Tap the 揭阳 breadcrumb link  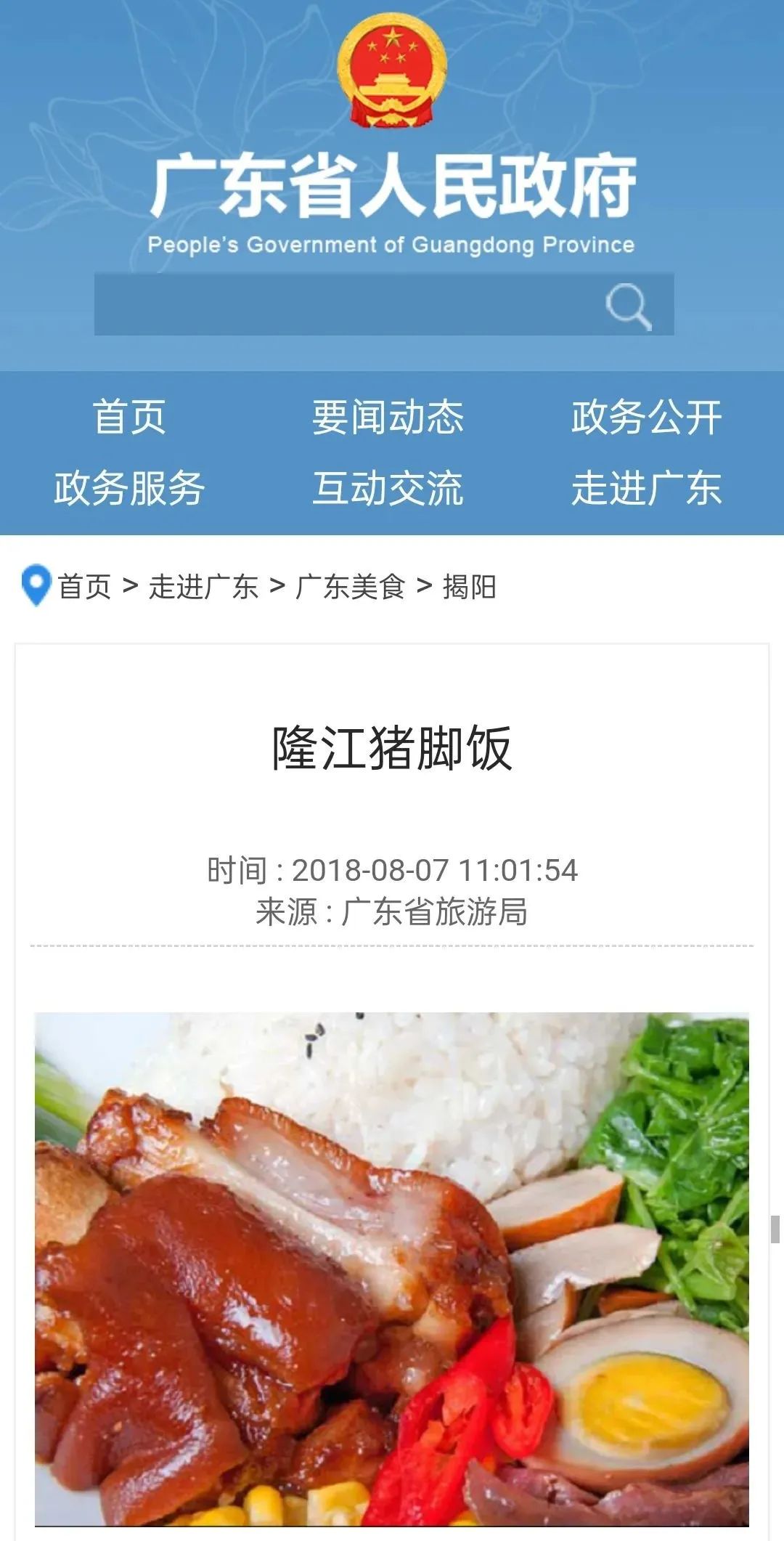point(469,587)
